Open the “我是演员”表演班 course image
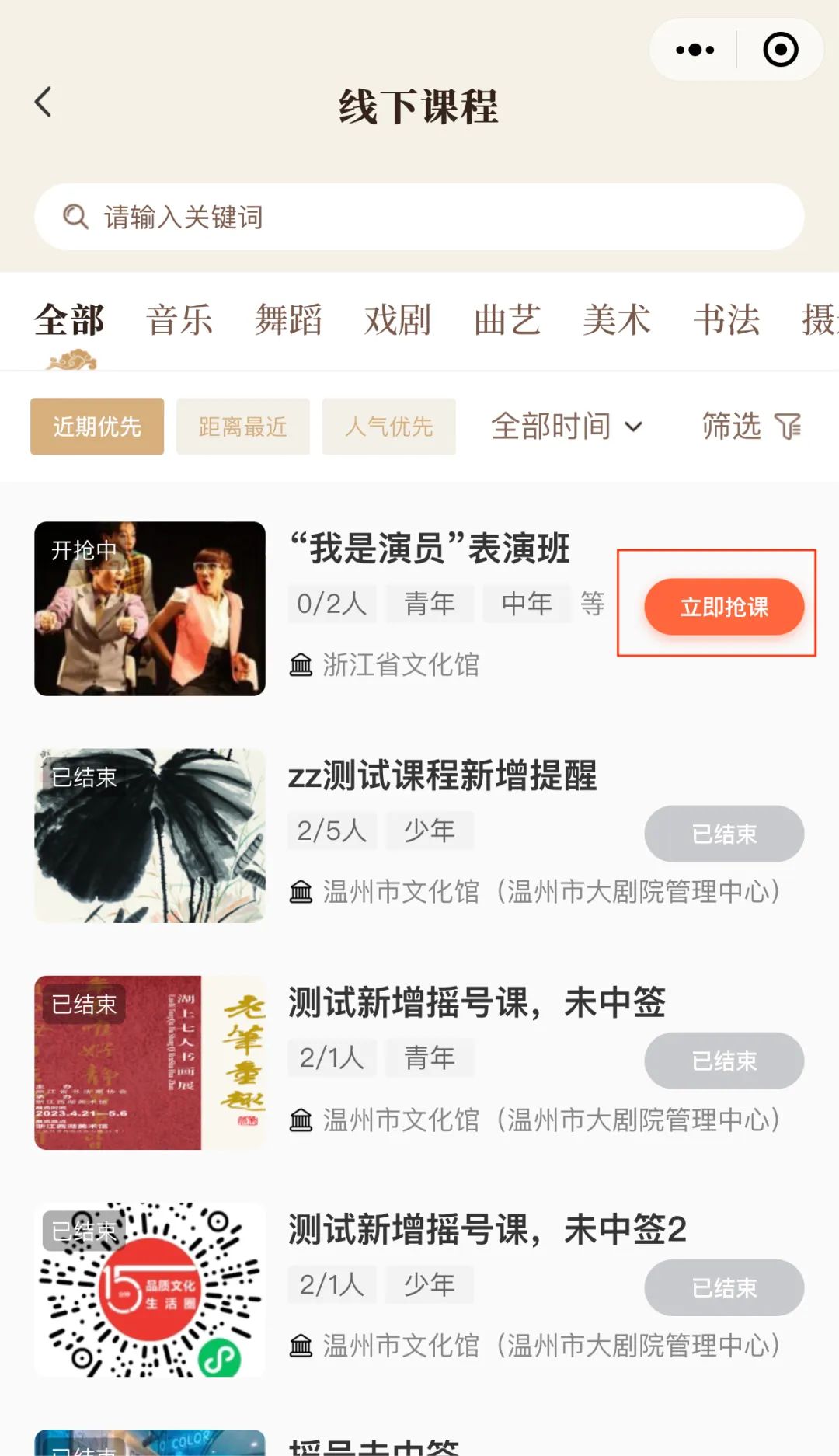 point(150,608)
